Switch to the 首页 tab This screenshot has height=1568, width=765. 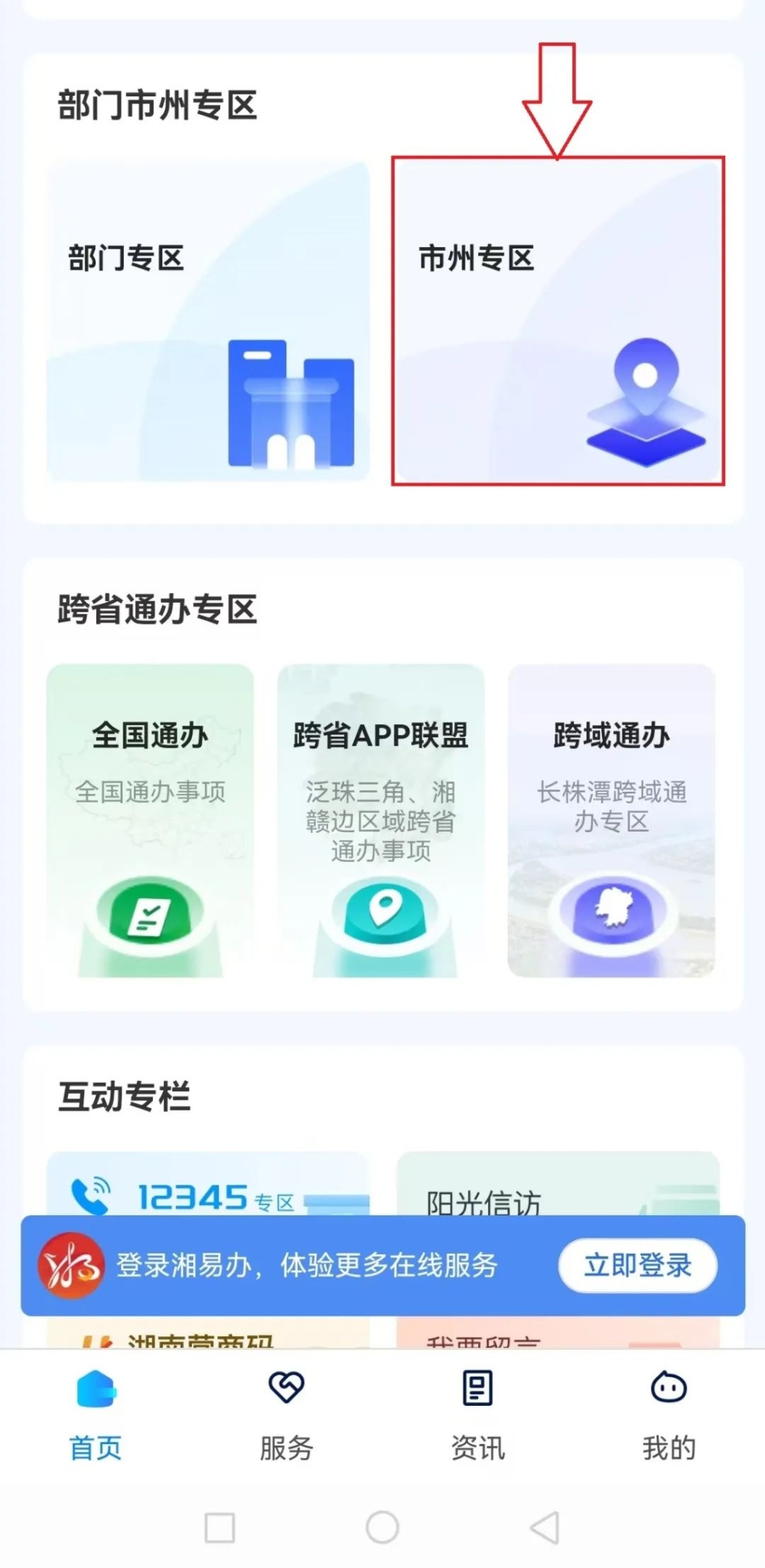point(96,1415)
